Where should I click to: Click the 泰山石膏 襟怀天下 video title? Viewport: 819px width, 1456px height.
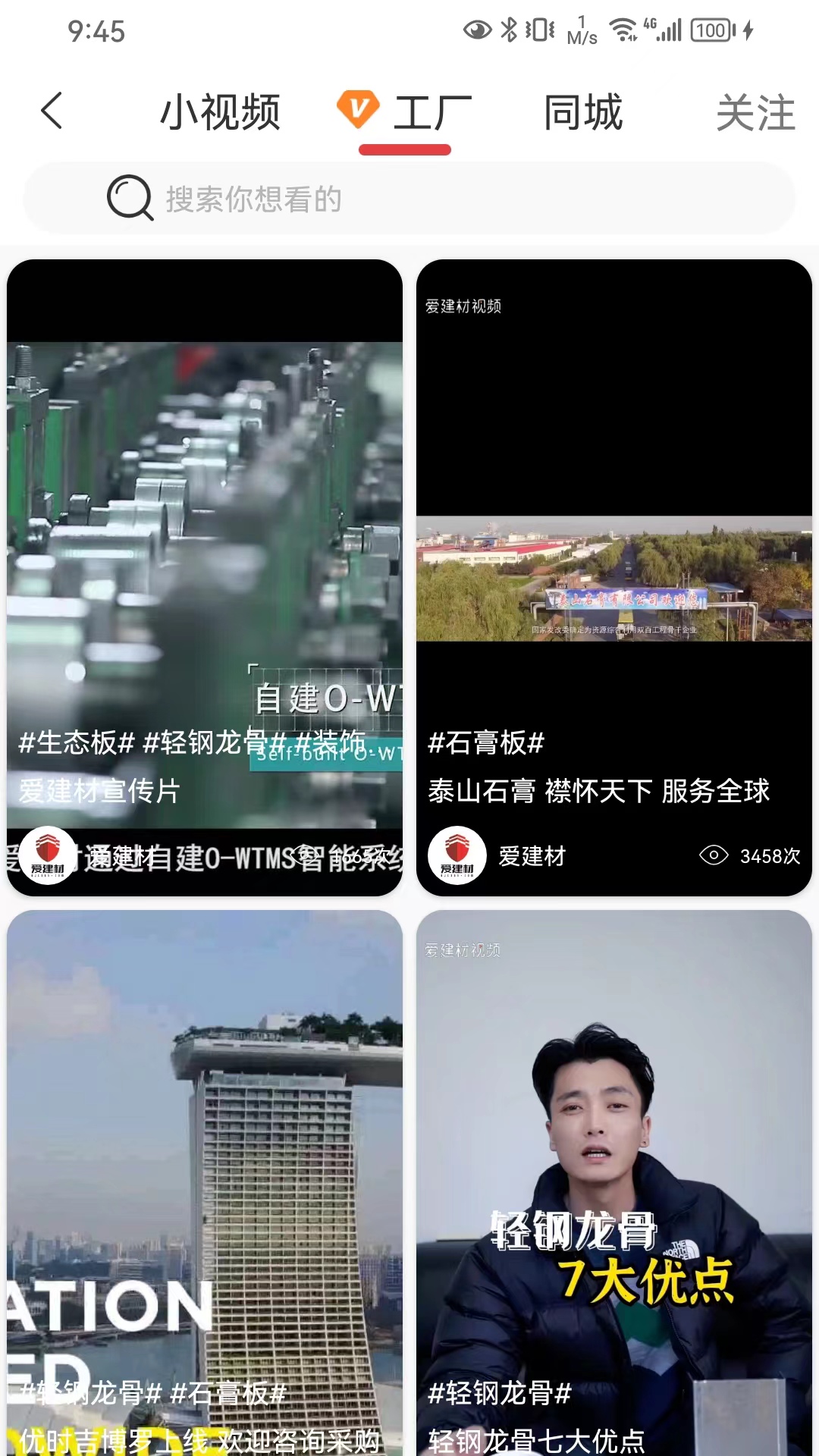[599, 791]
